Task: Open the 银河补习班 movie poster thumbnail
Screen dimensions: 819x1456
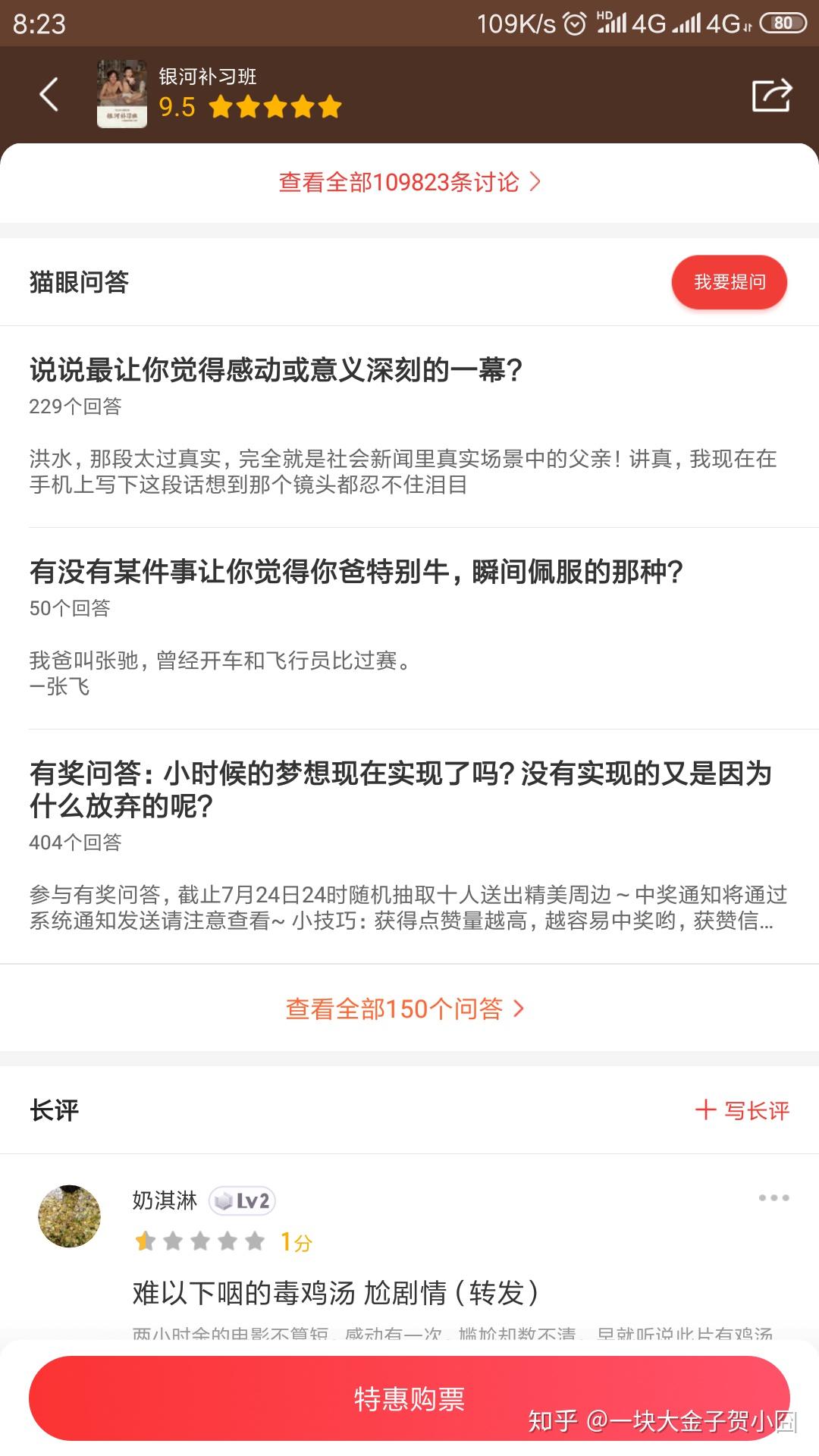Action: [122, 94]
